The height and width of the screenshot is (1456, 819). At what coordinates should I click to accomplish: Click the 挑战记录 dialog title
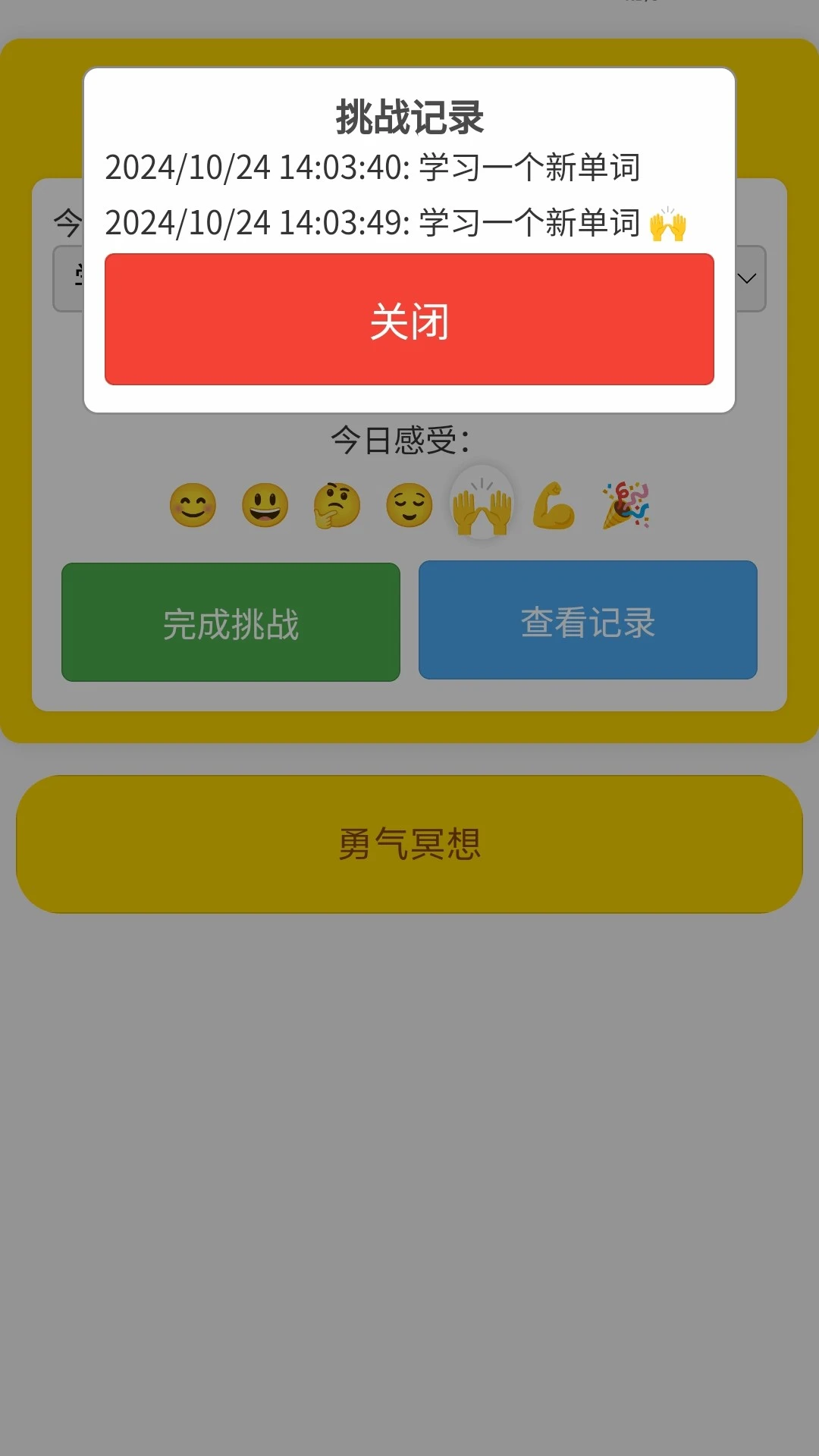tap(409, 117)
